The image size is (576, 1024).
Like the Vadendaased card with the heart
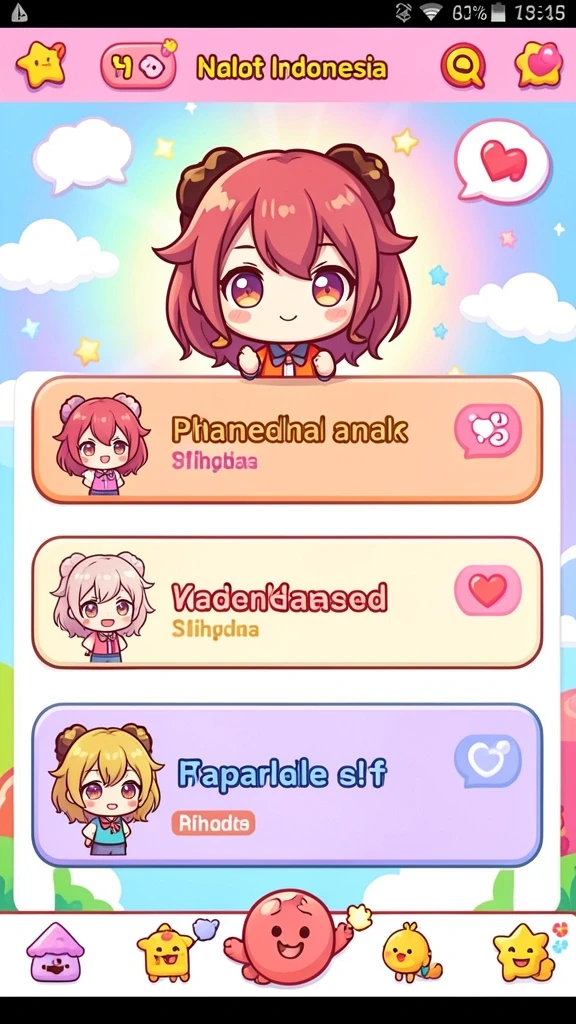click(488, 590)
